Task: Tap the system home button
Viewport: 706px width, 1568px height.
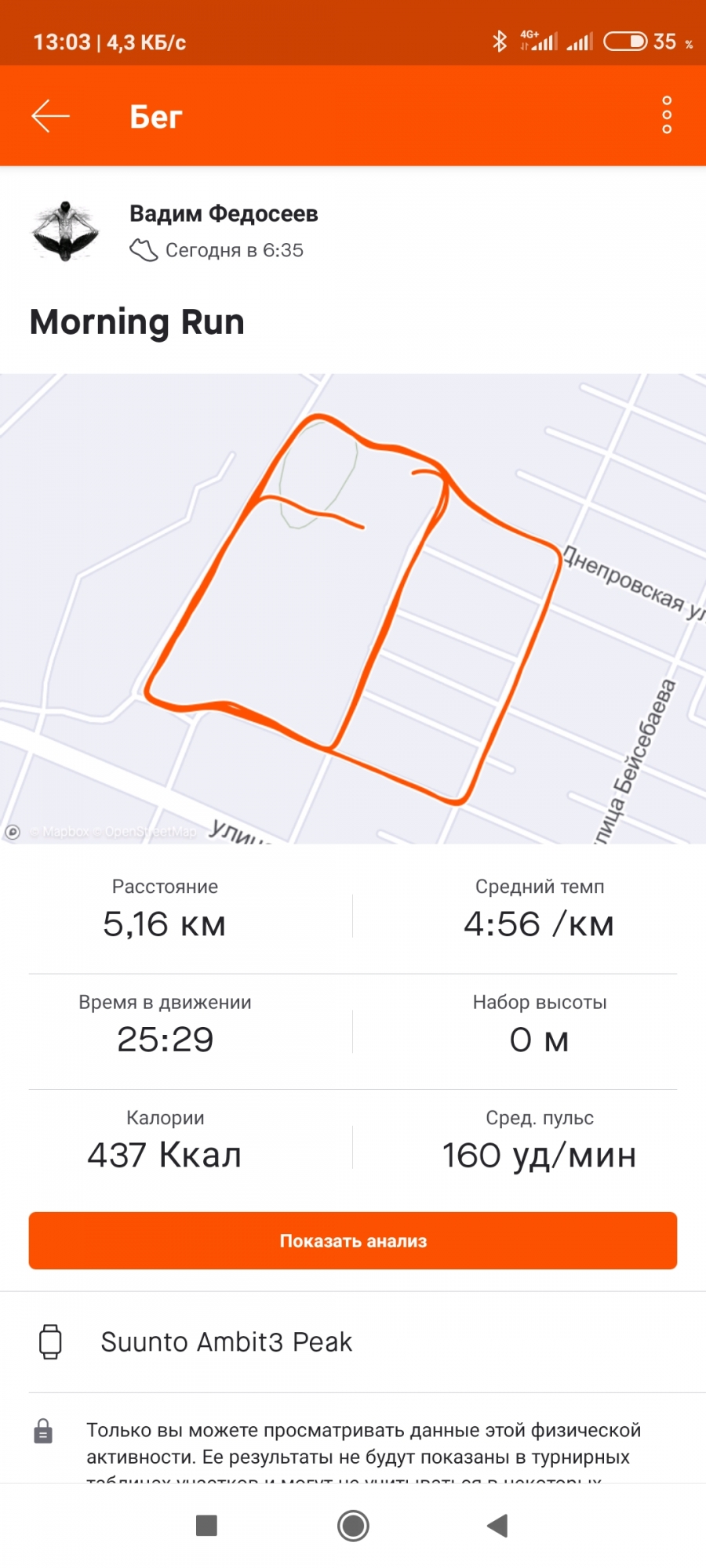Action: 353,1526
